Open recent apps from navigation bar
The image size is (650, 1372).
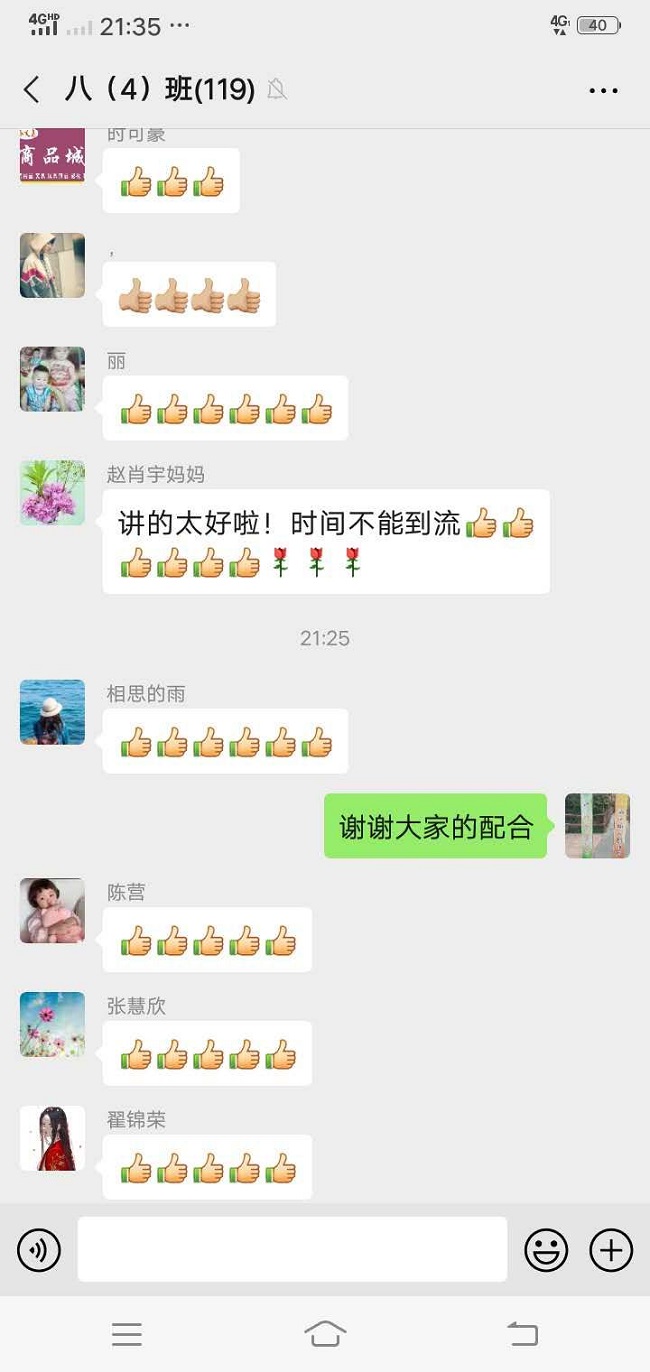[127, 1334]
